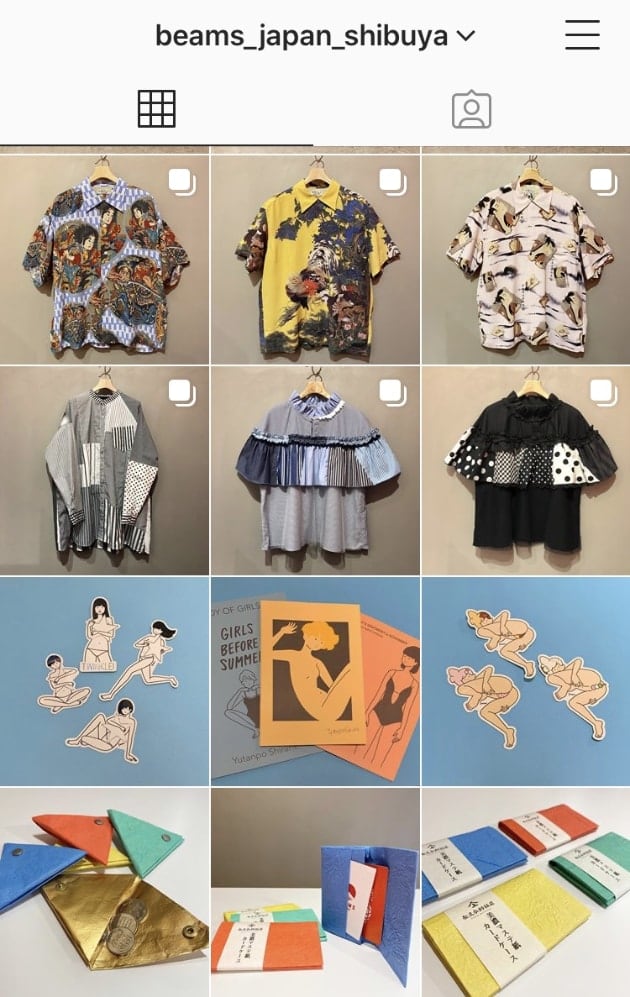Open the samurai print shirt post
This screenshot has height=997, width=630.
click(104, 260)
